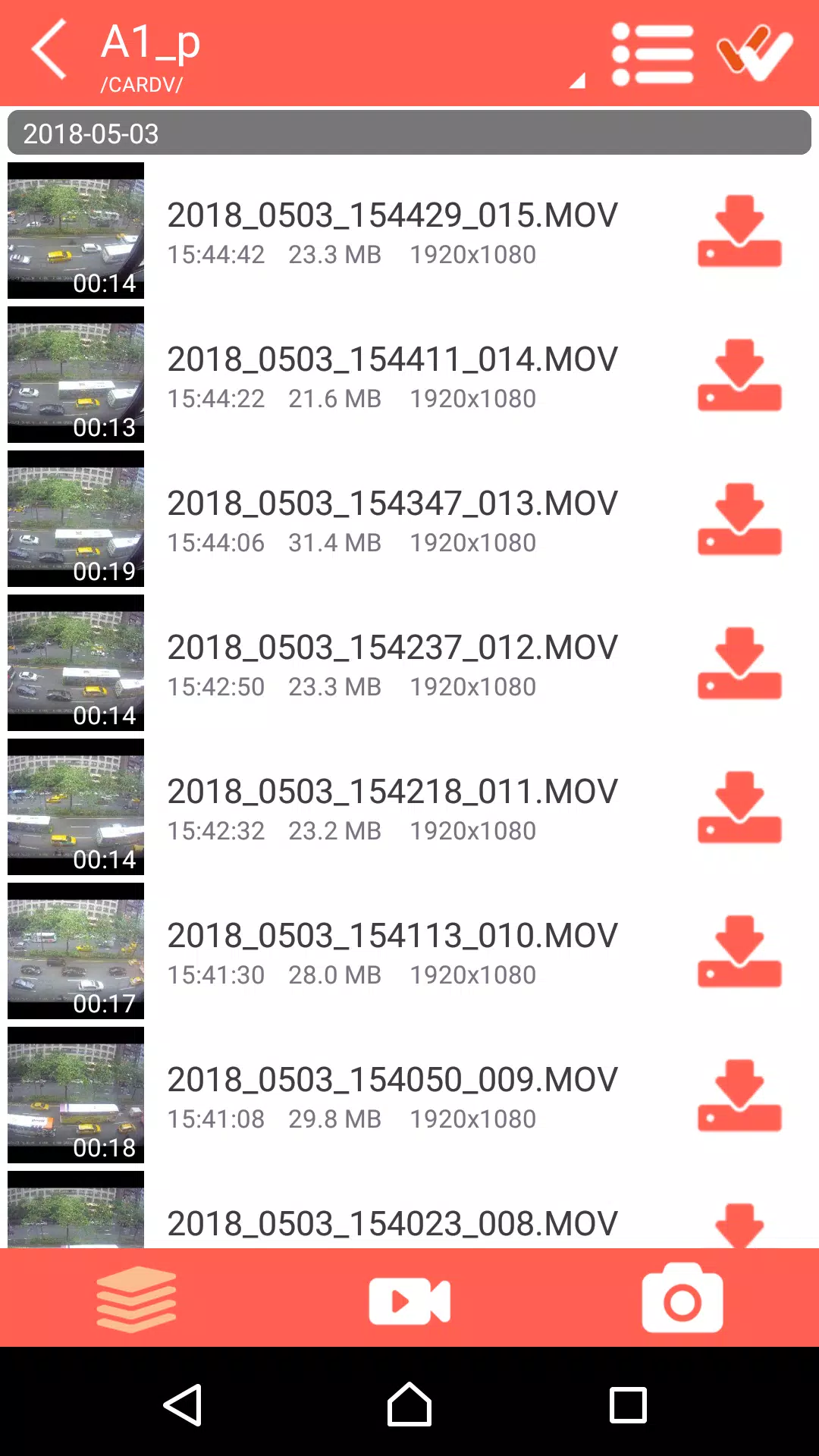Screen dimensions: 819x1456
Task: Open thumbnail of 2018_0503_154347_013.MOV
Action: pos(76,519)
